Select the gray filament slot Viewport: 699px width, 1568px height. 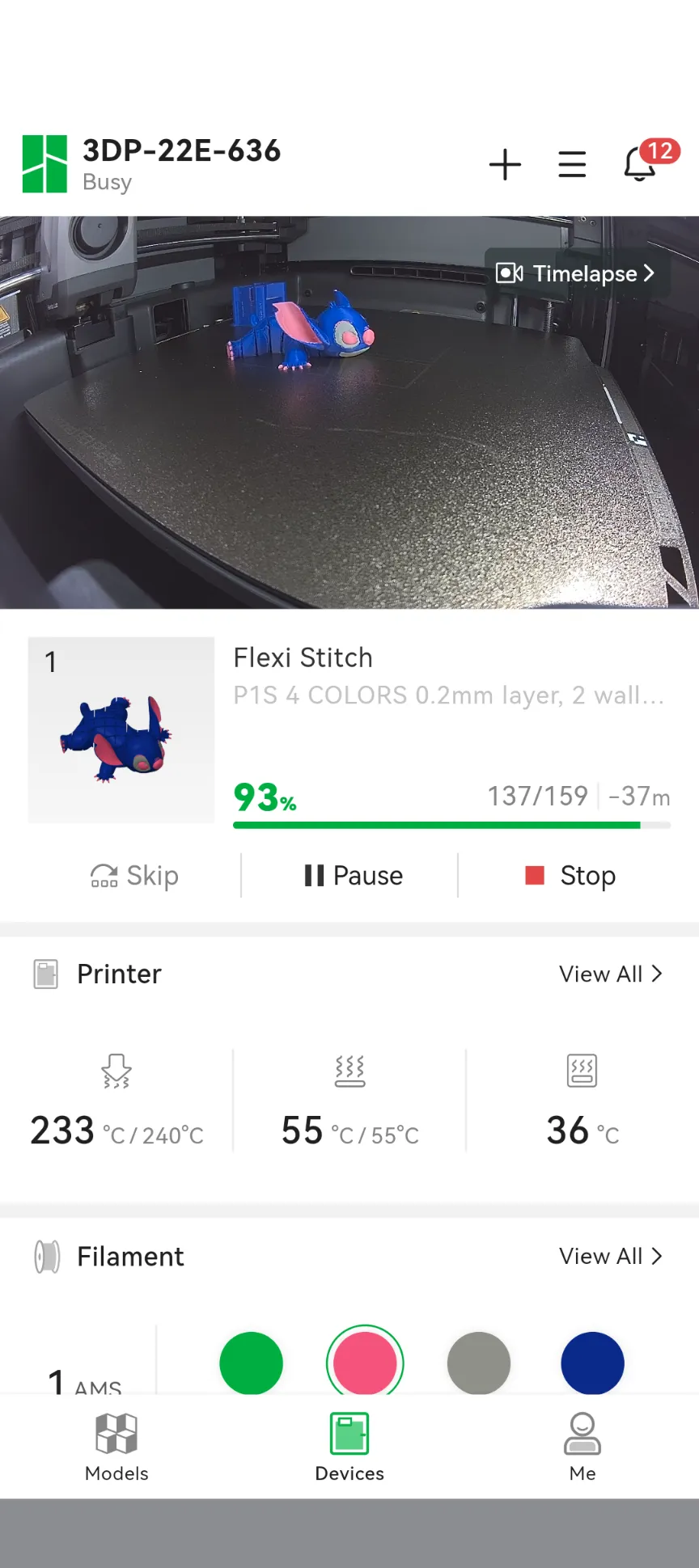pos(479,1363)
